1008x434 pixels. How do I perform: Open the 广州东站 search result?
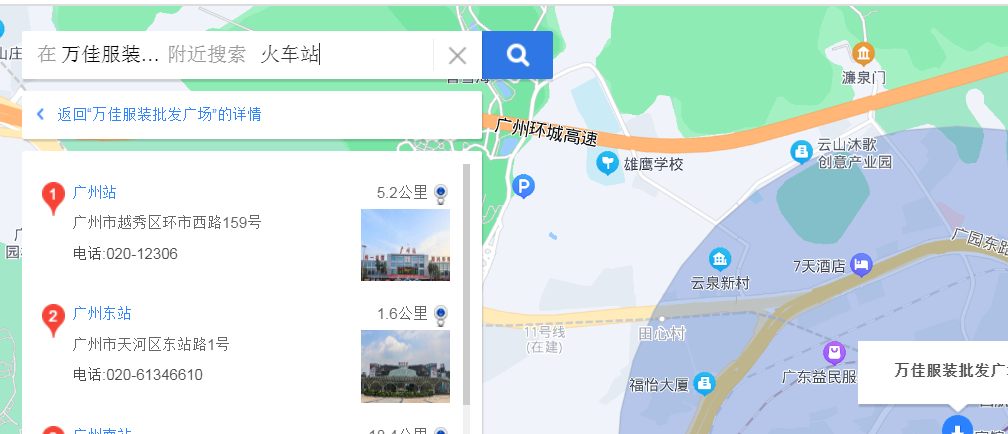coord(102,313)
